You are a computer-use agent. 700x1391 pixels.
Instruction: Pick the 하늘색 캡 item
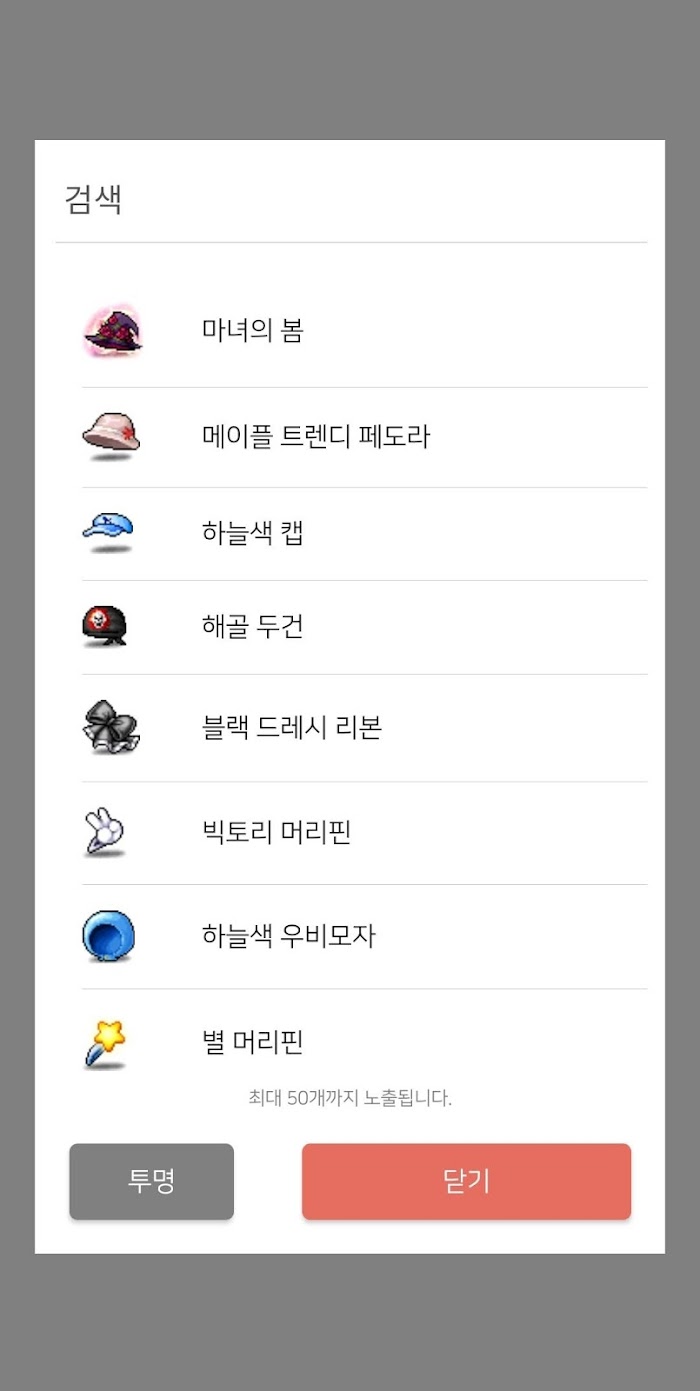(x=364, y=534)
